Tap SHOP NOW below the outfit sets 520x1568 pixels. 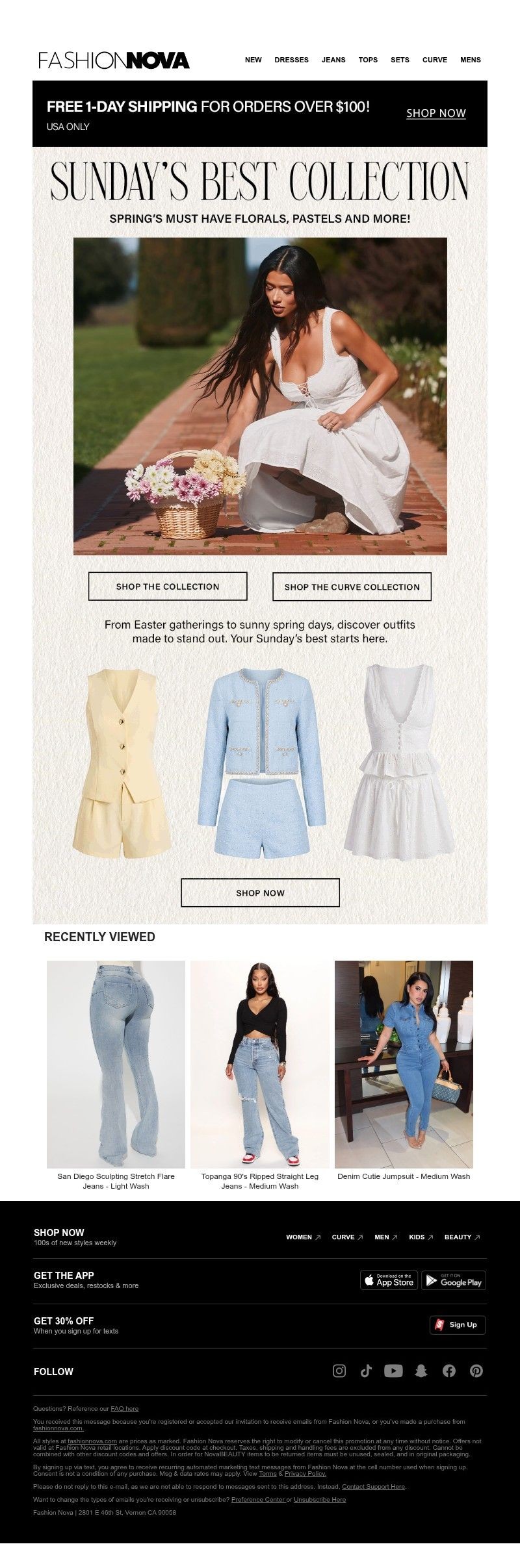[x=260, y=892]
